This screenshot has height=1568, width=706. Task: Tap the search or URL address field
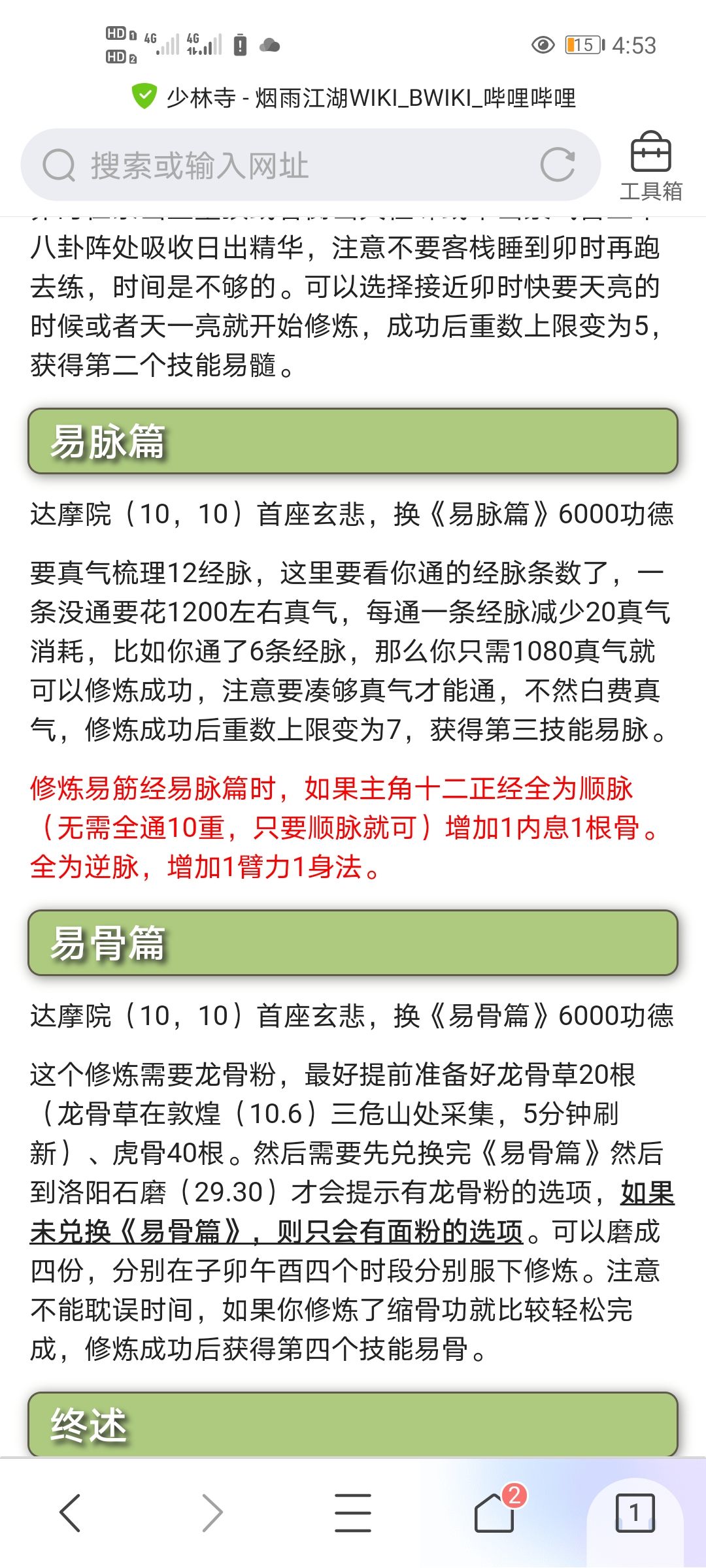pos(311,165)
